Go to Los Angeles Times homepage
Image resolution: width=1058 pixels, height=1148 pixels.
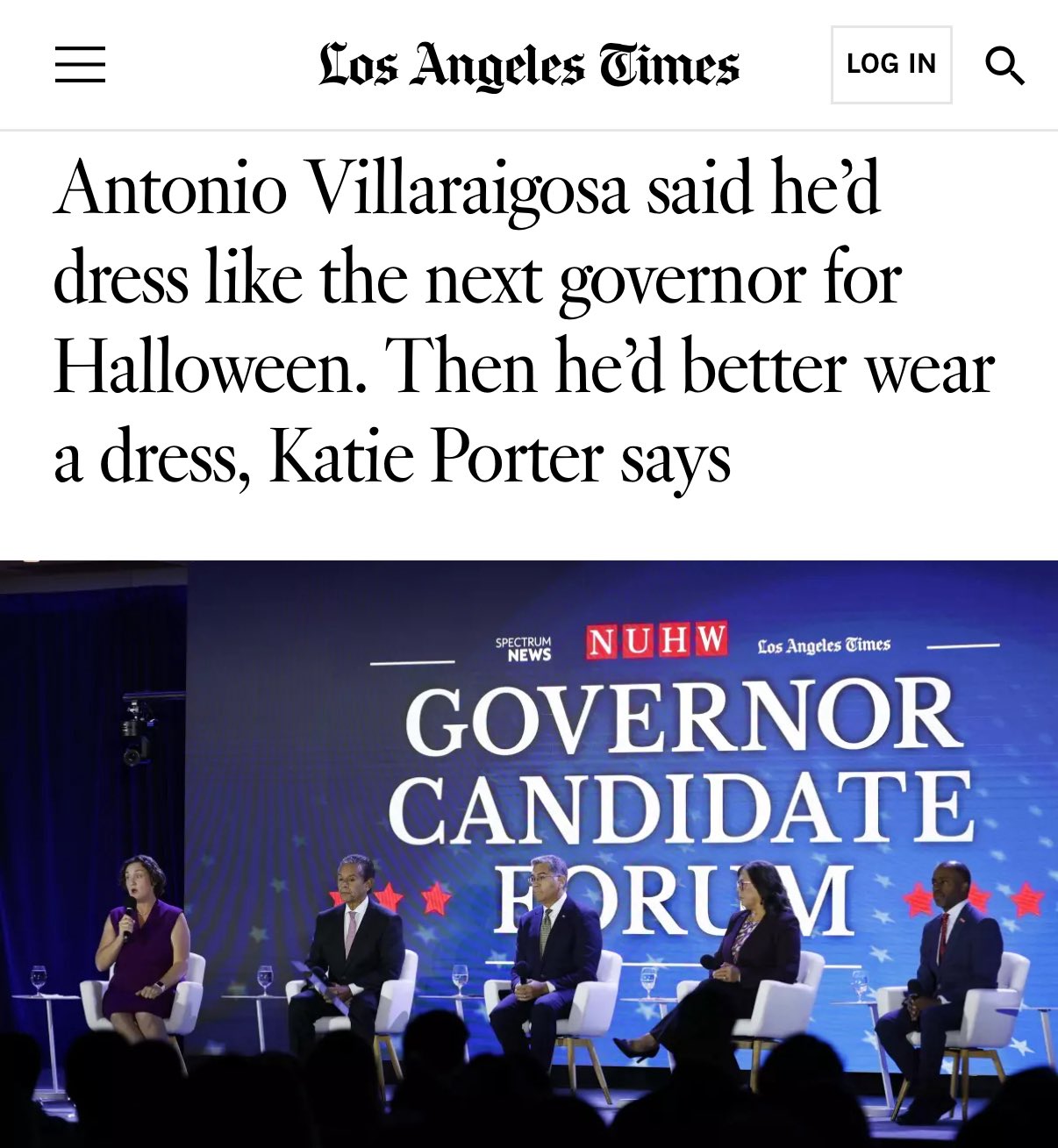[x=529, y=65]
